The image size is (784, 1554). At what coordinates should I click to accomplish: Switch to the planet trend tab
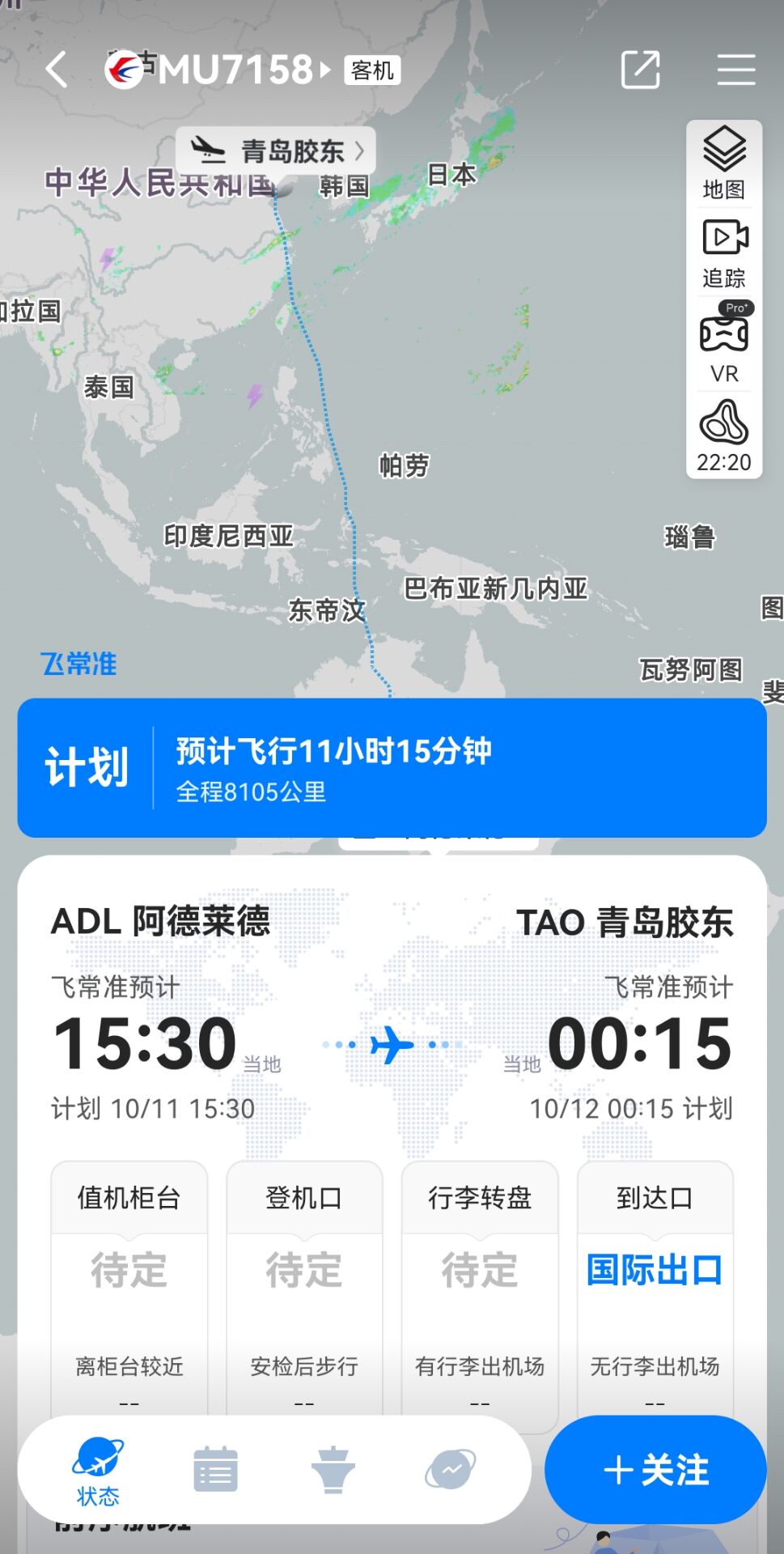[x=451, y=1470]
